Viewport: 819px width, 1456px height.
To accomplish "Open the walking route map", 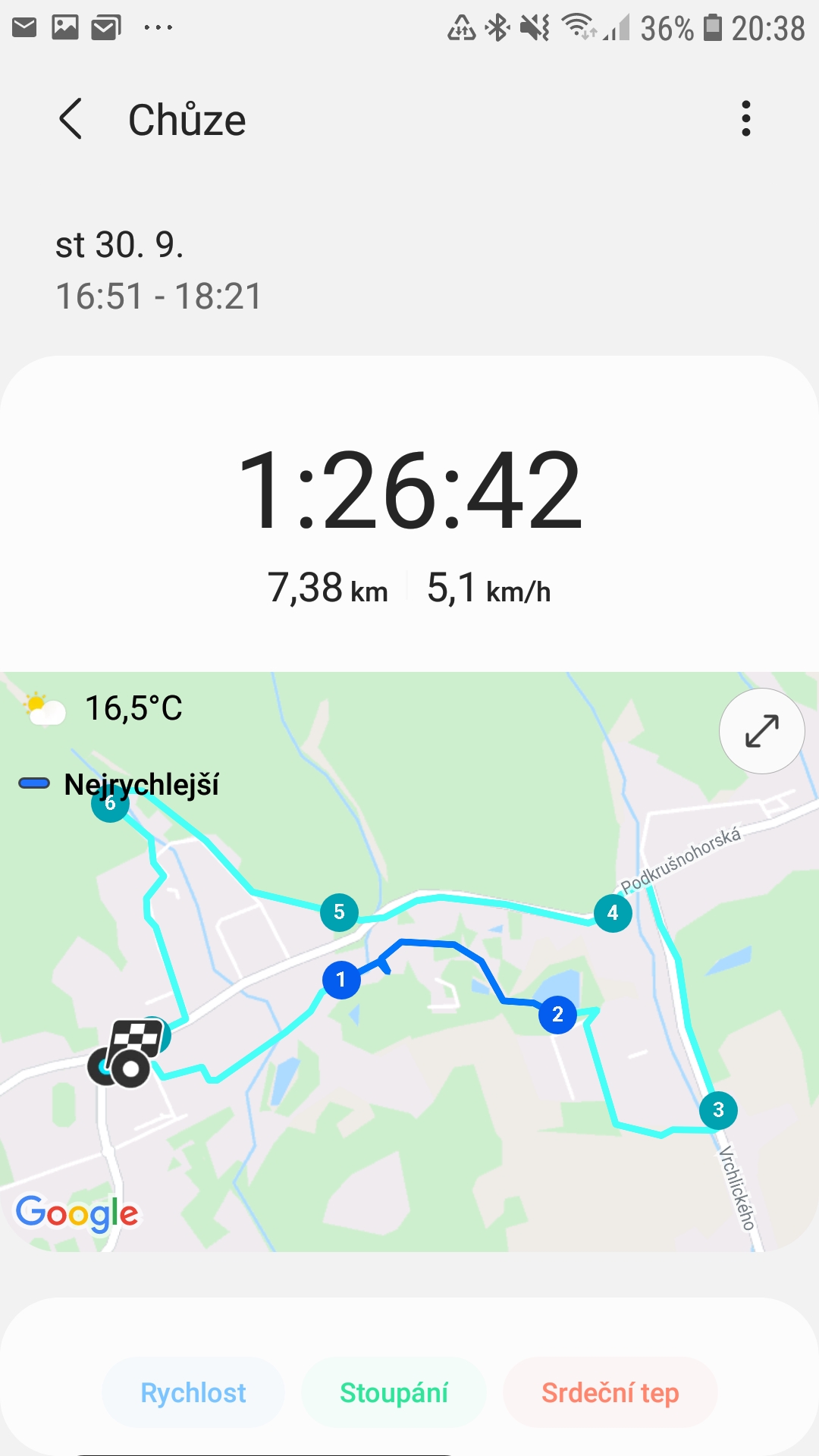I will tap(409, 962).
